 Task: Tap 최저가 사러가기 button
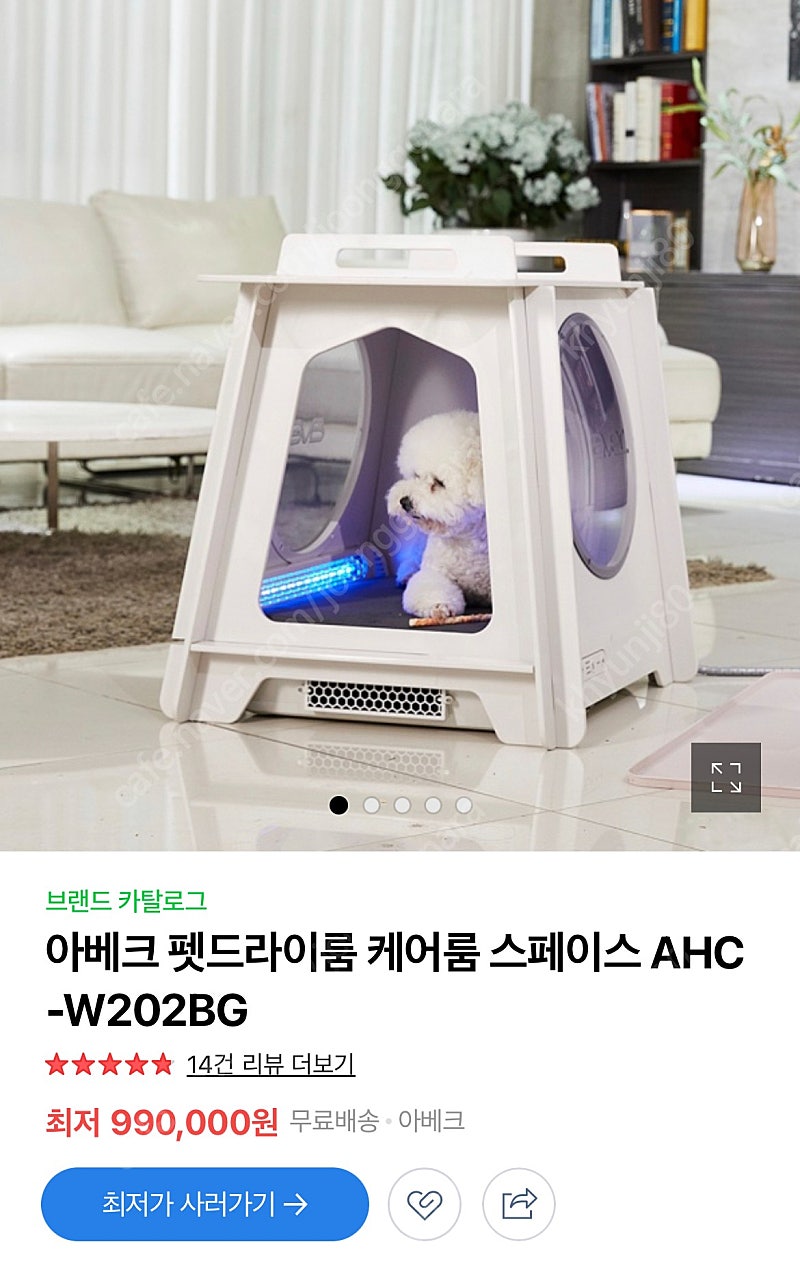tap(205, 1204)
